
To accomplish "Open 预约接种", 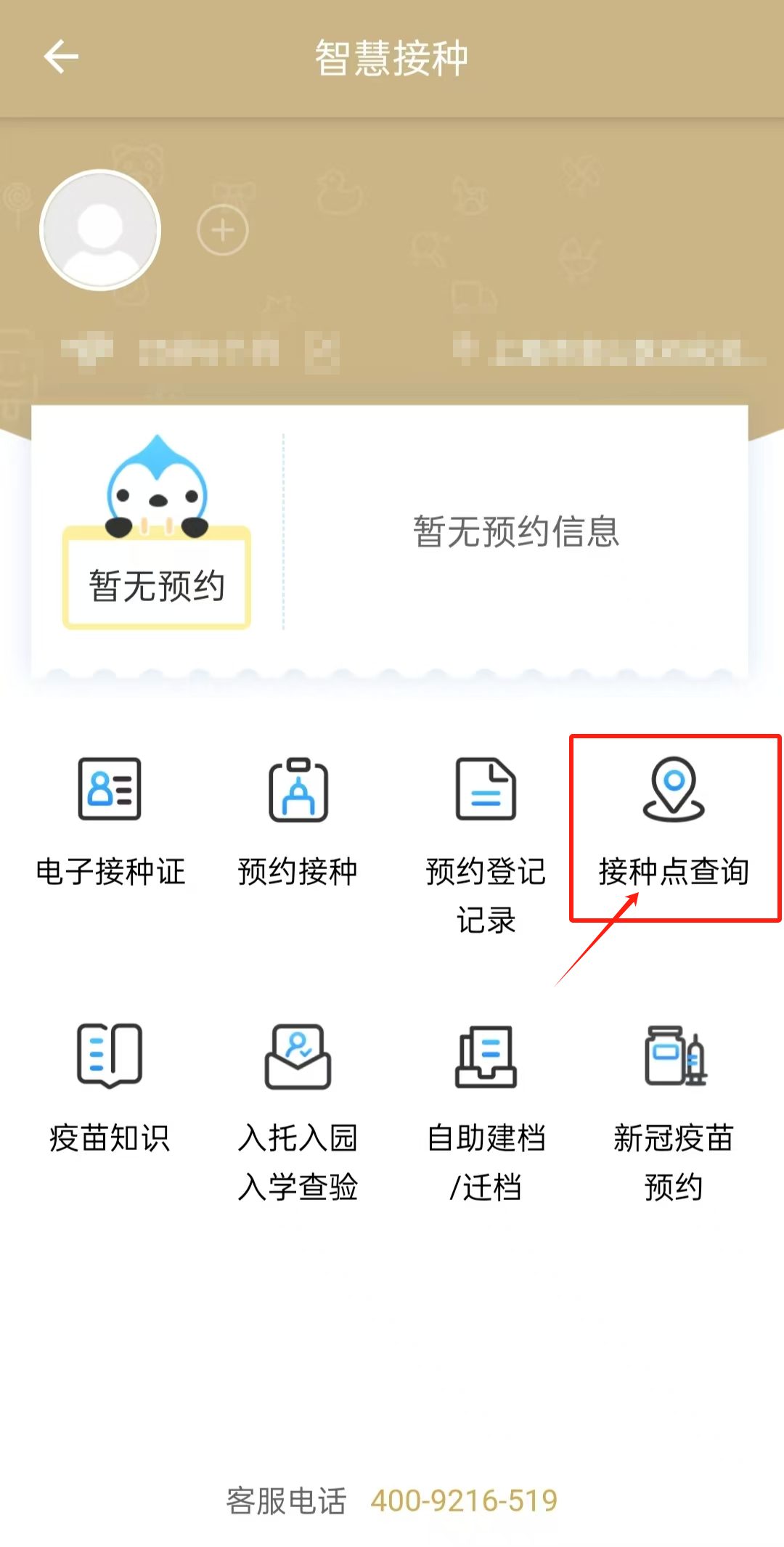I will [x=298, y=822].
